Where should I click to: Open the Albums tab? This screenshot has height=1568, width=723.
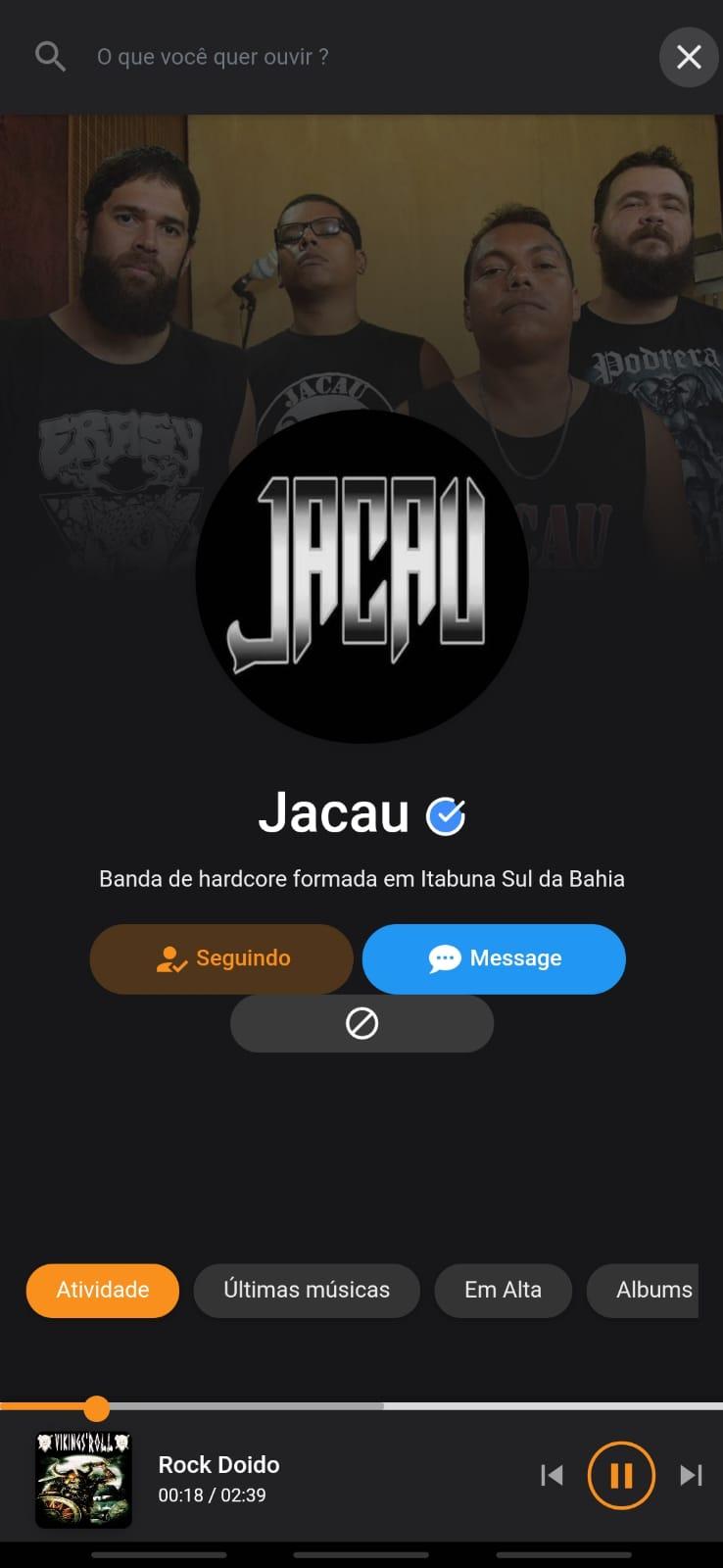[643, 1290]
